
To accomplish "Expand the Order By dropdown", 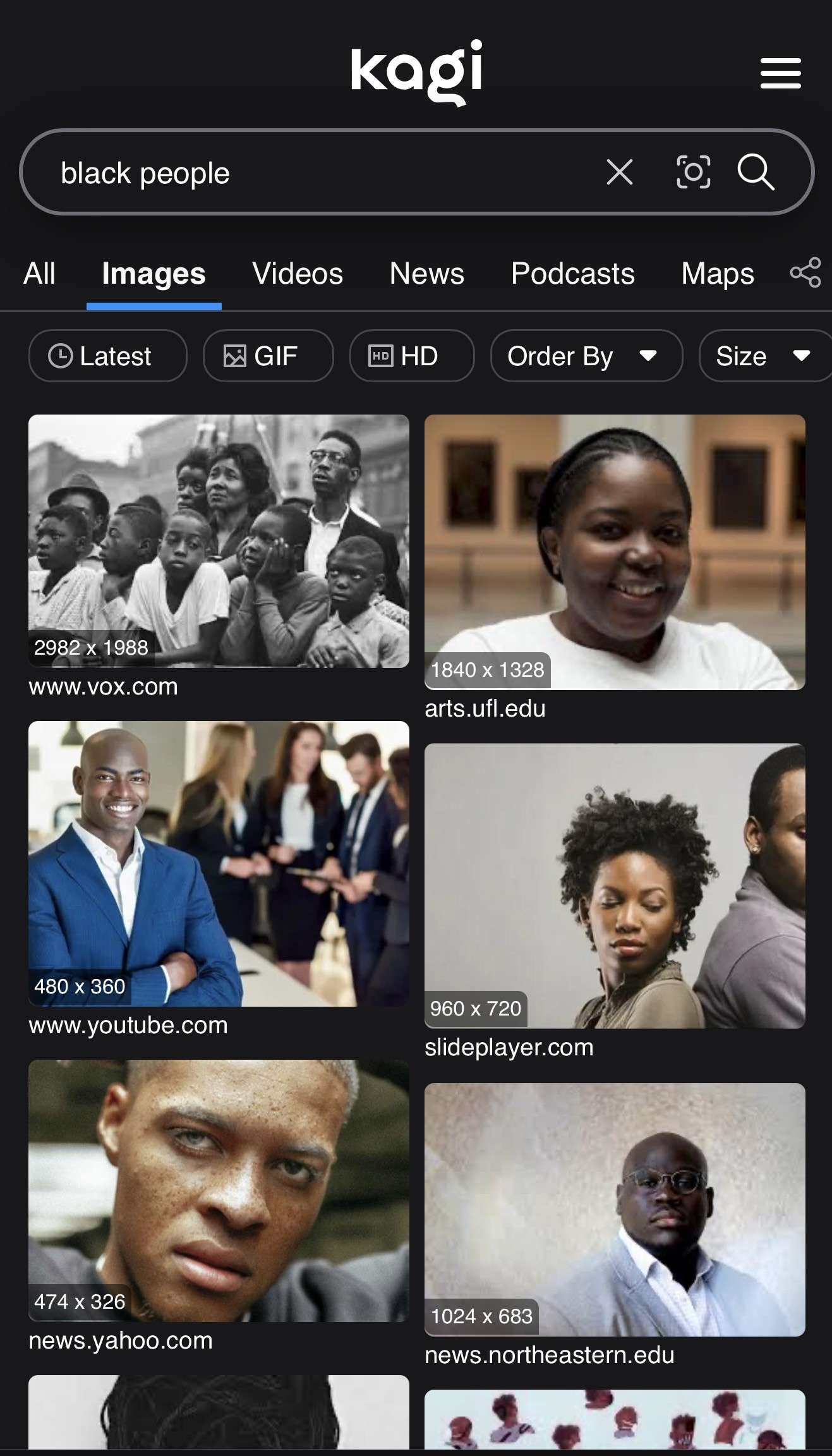I will coord(586,356).
